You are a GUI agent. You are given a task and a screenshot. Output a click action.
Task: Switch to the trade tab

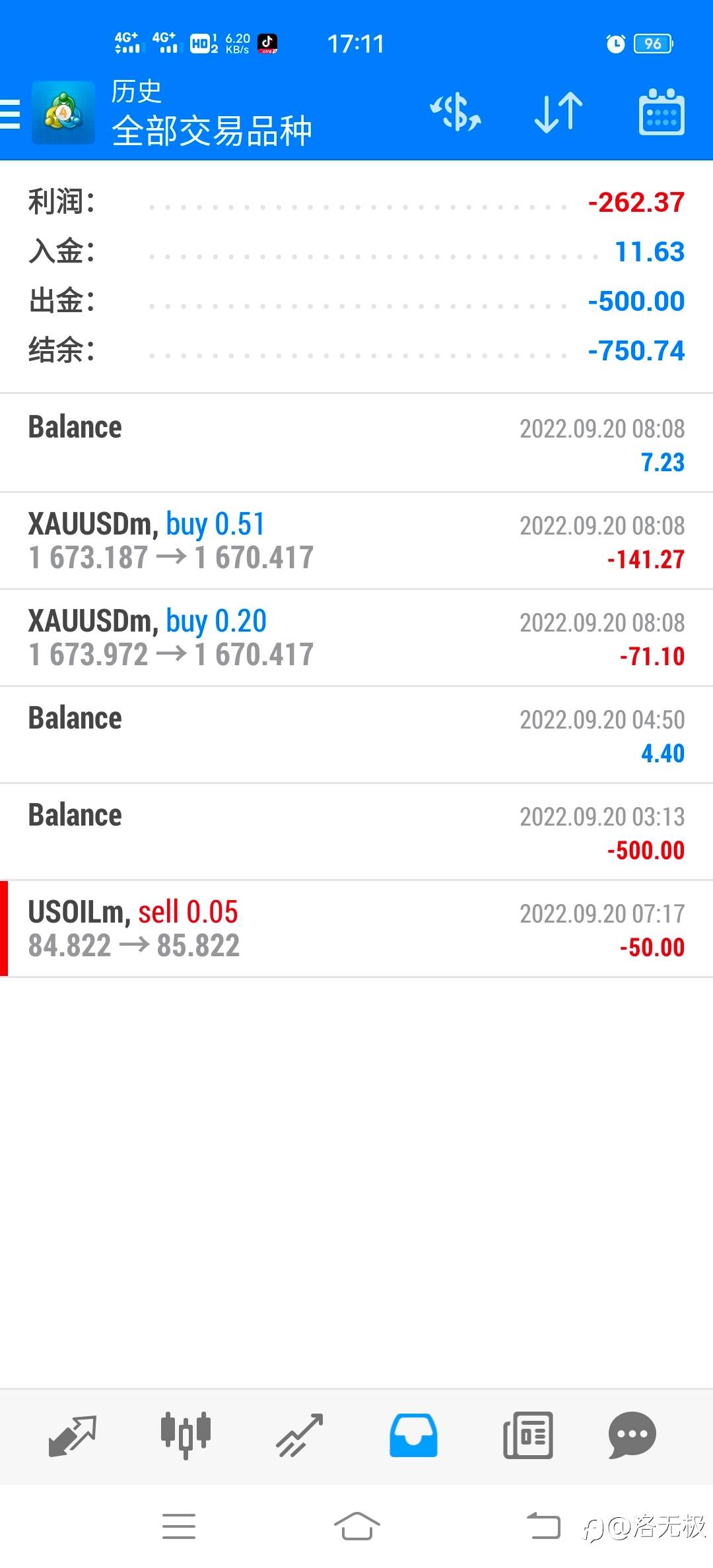click(x=300, y=1436)
